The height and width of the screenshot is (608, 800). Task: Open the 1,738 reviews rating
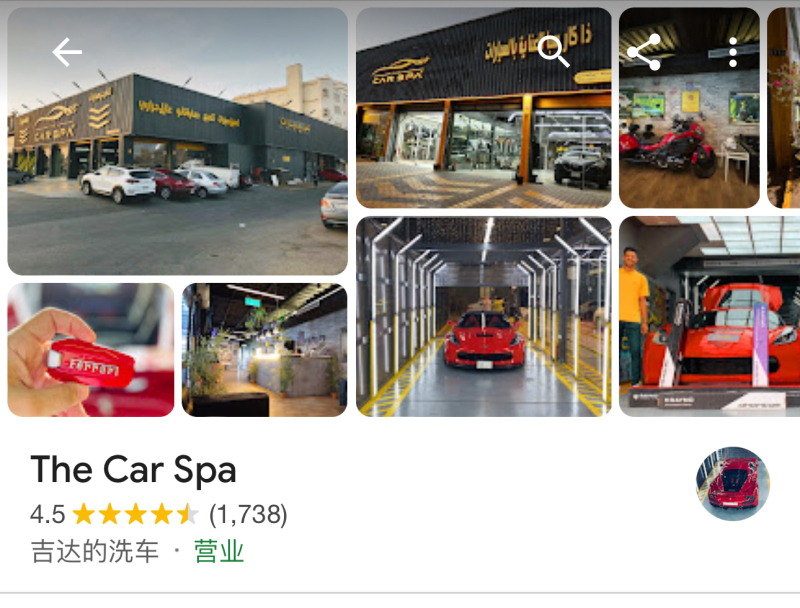click(247, 515)
